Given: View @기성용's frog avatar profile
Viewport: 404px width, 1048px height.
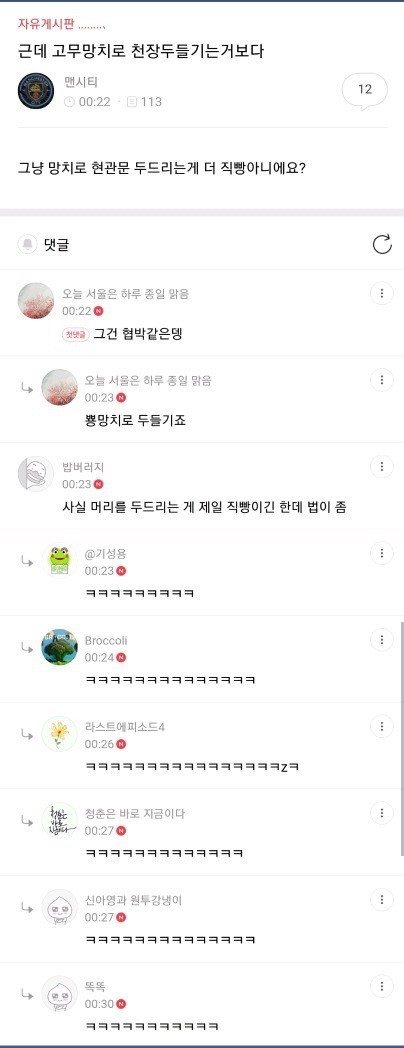Looking at the screenshot, I should pos(60,560).
